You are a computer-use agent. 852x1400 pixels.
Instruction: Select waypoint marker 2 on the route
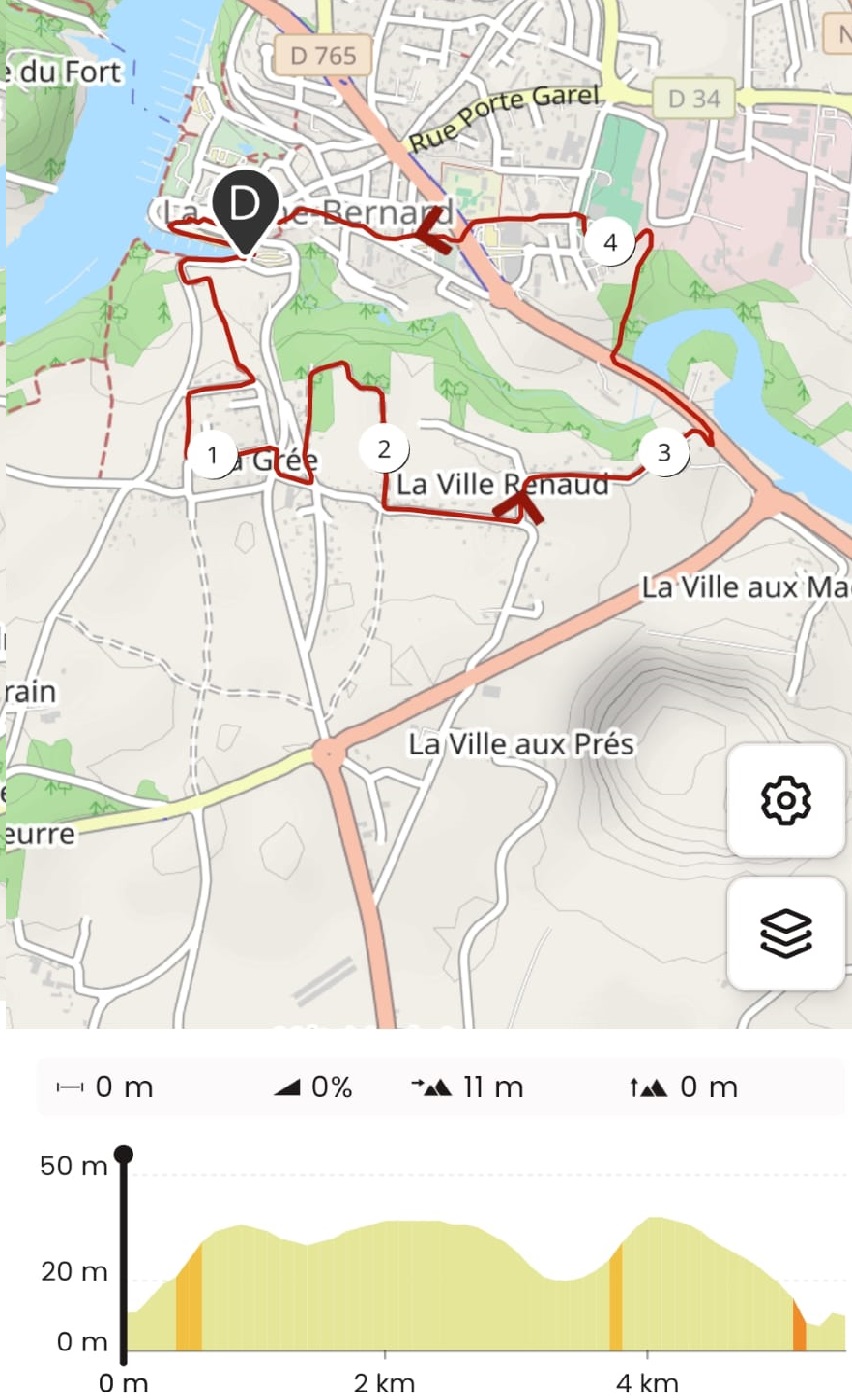click(x=385, y=450)
